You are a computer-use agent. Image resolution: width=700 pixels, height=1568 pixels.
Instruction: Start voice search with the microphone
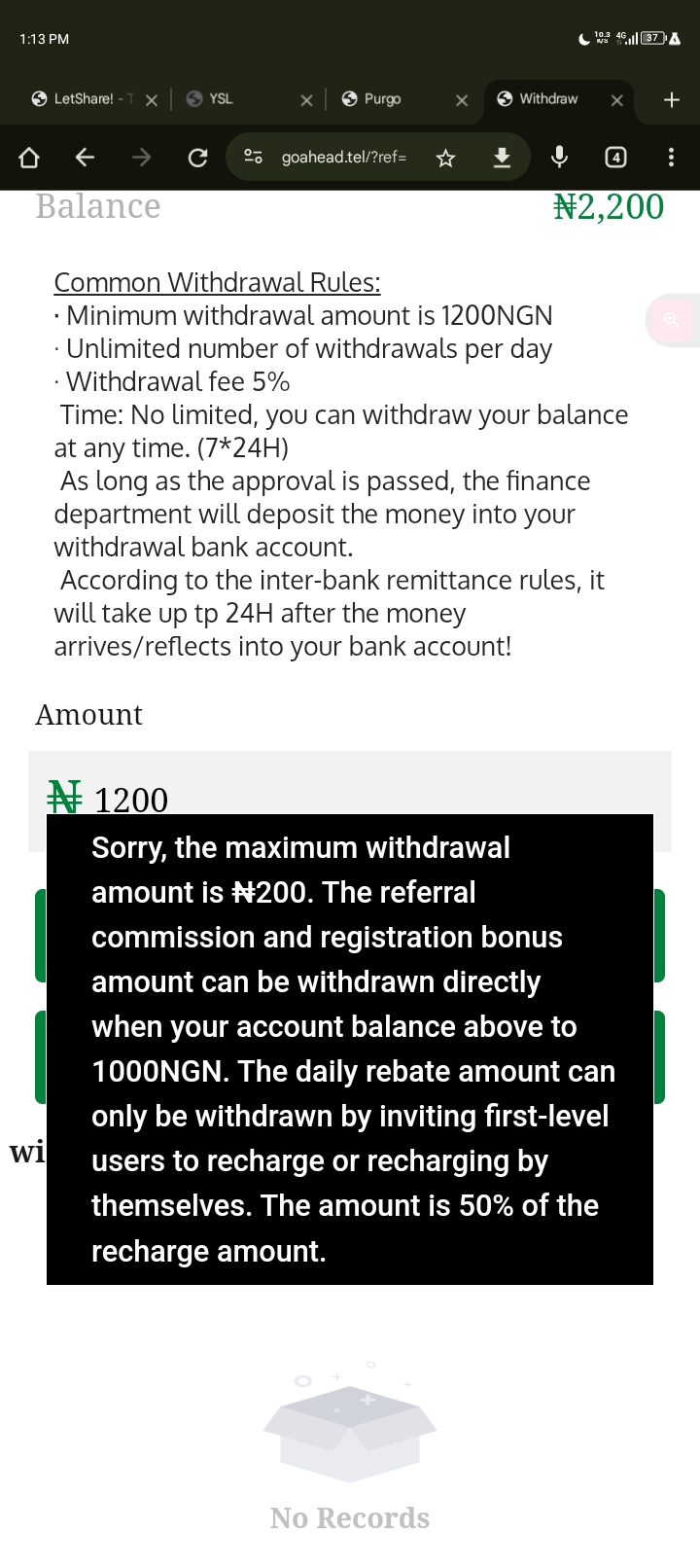(x=559, y=158)
